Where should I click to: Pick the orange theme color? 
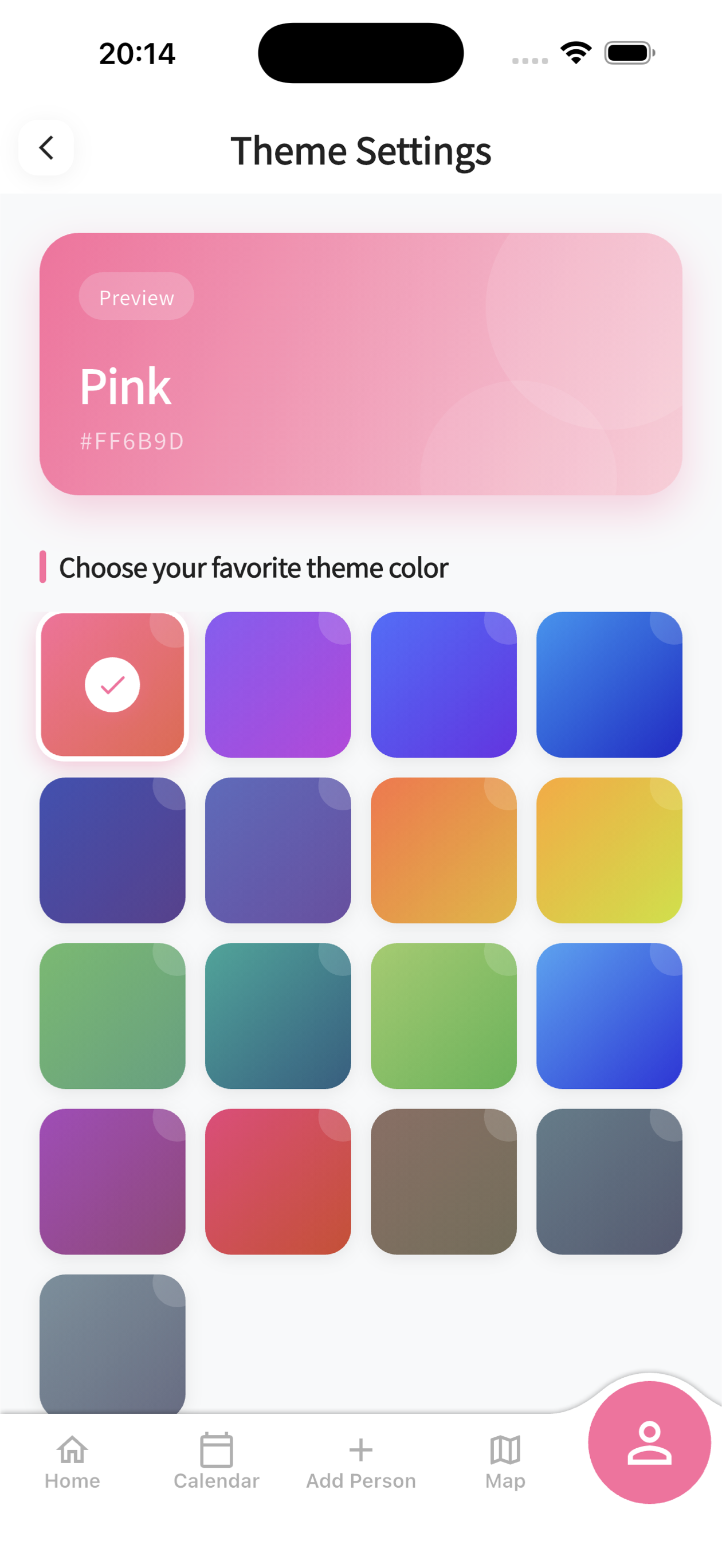point(444,850)
